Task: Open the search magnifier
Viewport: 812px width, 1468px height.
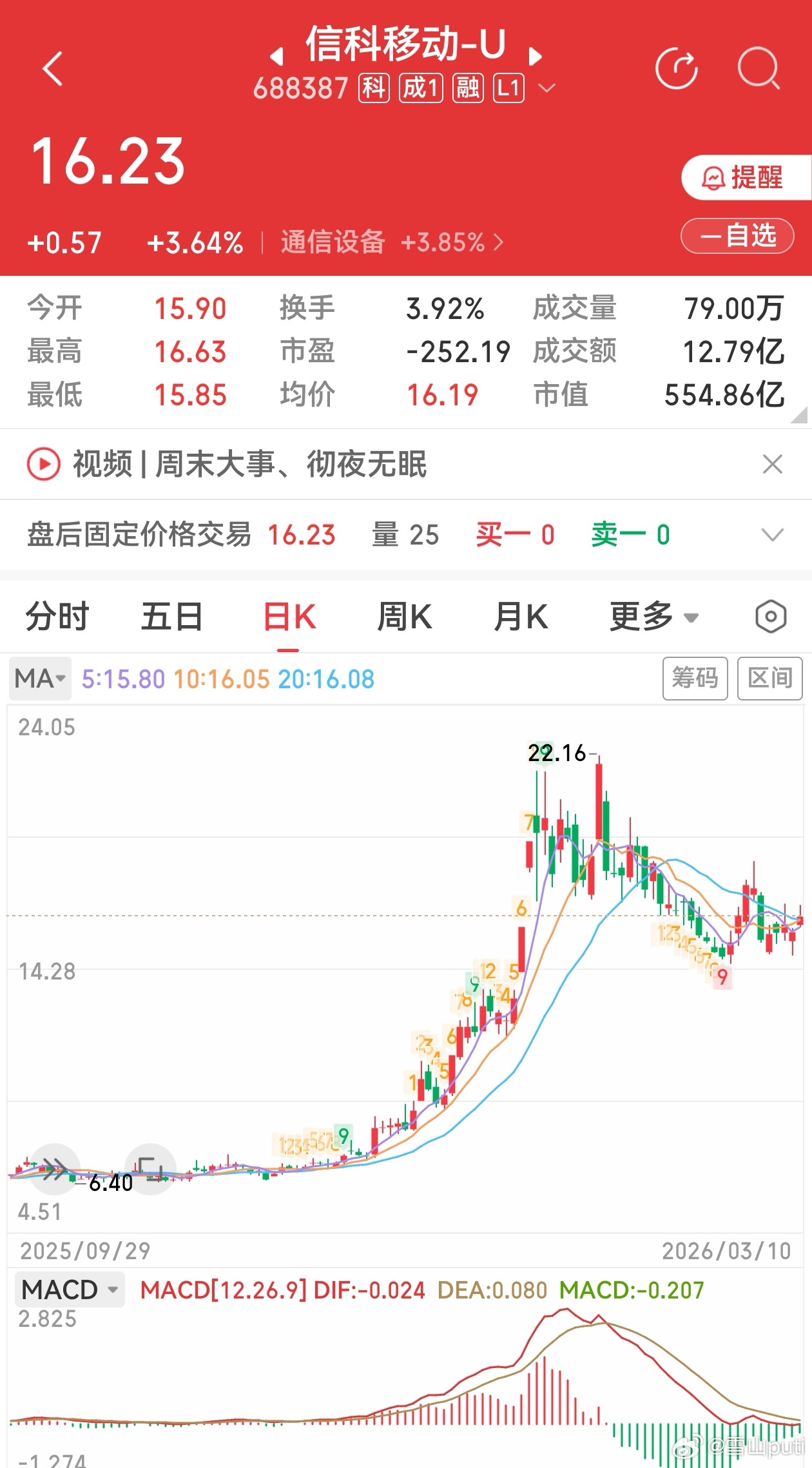Action: pos(759,68)
